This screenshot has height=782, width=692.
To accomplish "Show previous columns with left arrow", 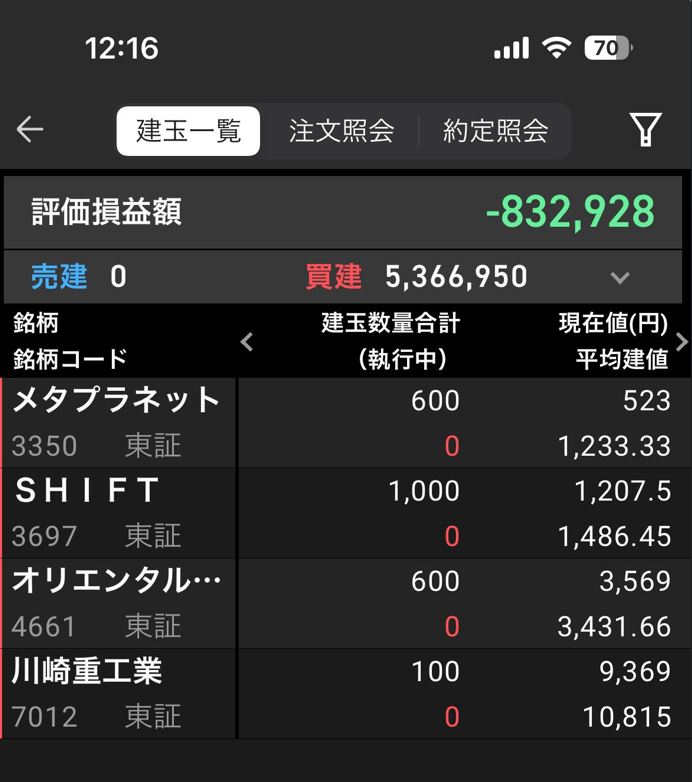I will [247, 342].
